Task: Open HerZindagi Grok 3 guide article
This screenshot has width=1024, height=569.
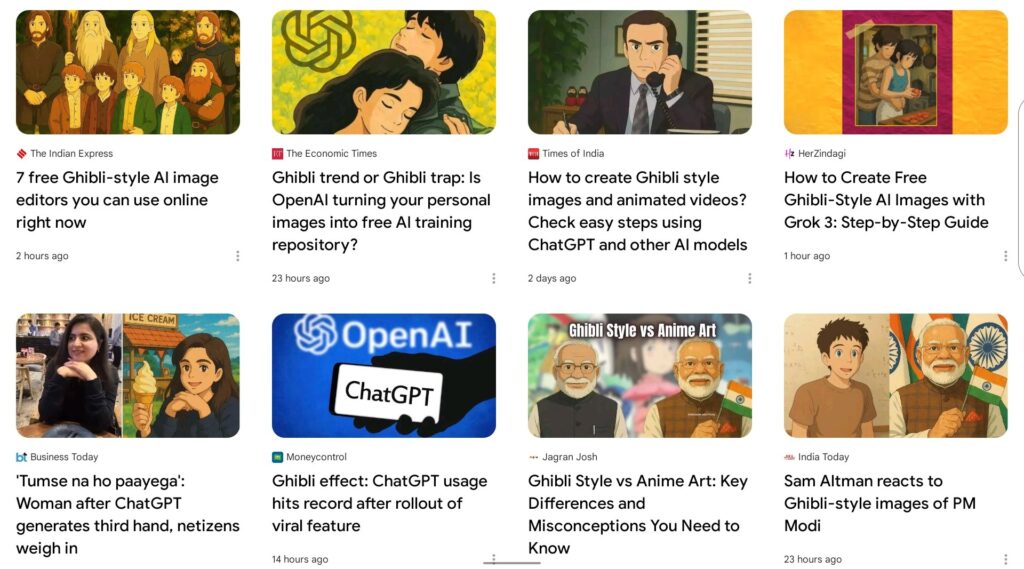Action: coord(886,200)
